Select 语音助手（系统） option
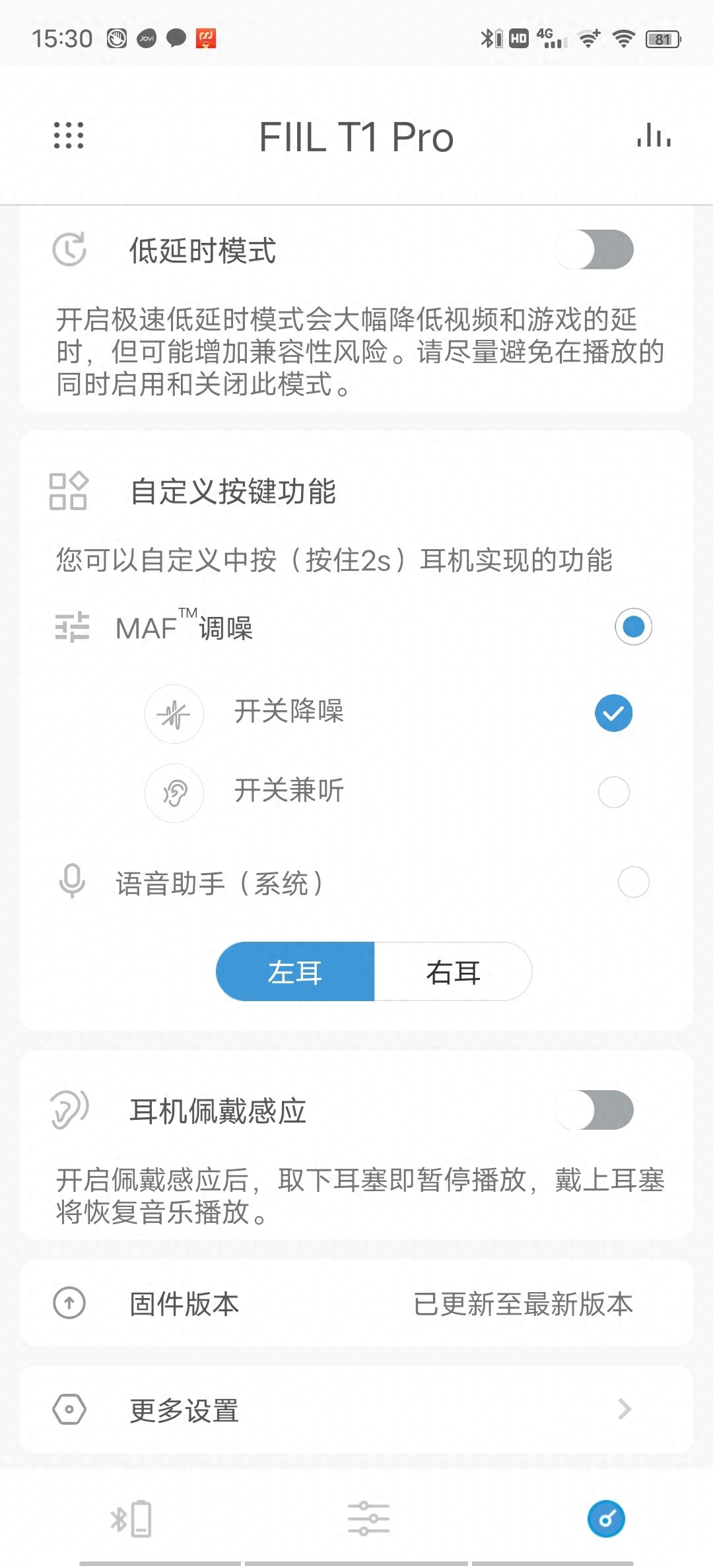The image size is (713, 1568). (633, 882)
